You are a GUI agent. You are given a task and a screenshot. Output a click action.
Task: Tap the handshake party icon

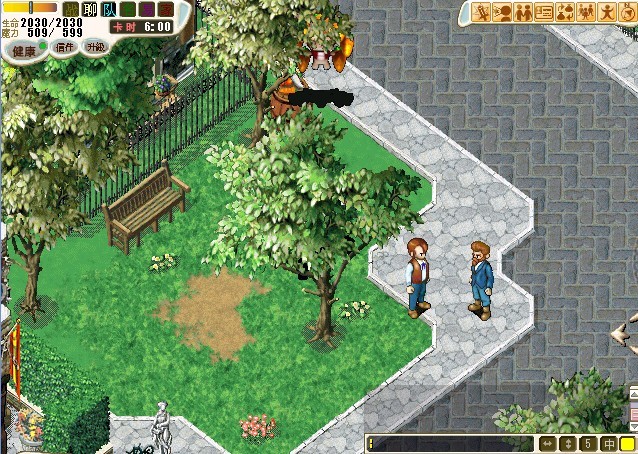tap(524, 12)
